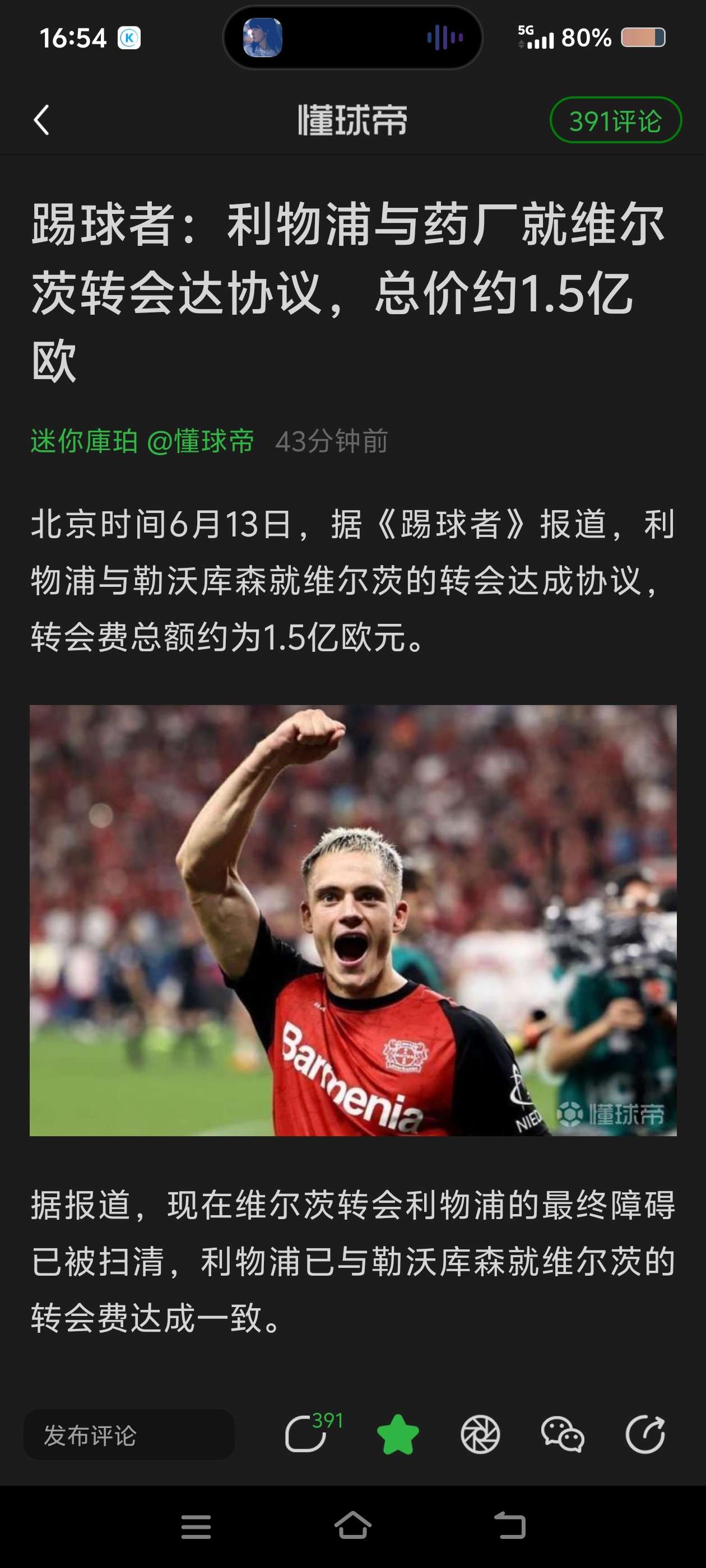The width and height of the screenshot is (706, 1568).
Task: Open the share arrow options
Action: [645, 1435]
